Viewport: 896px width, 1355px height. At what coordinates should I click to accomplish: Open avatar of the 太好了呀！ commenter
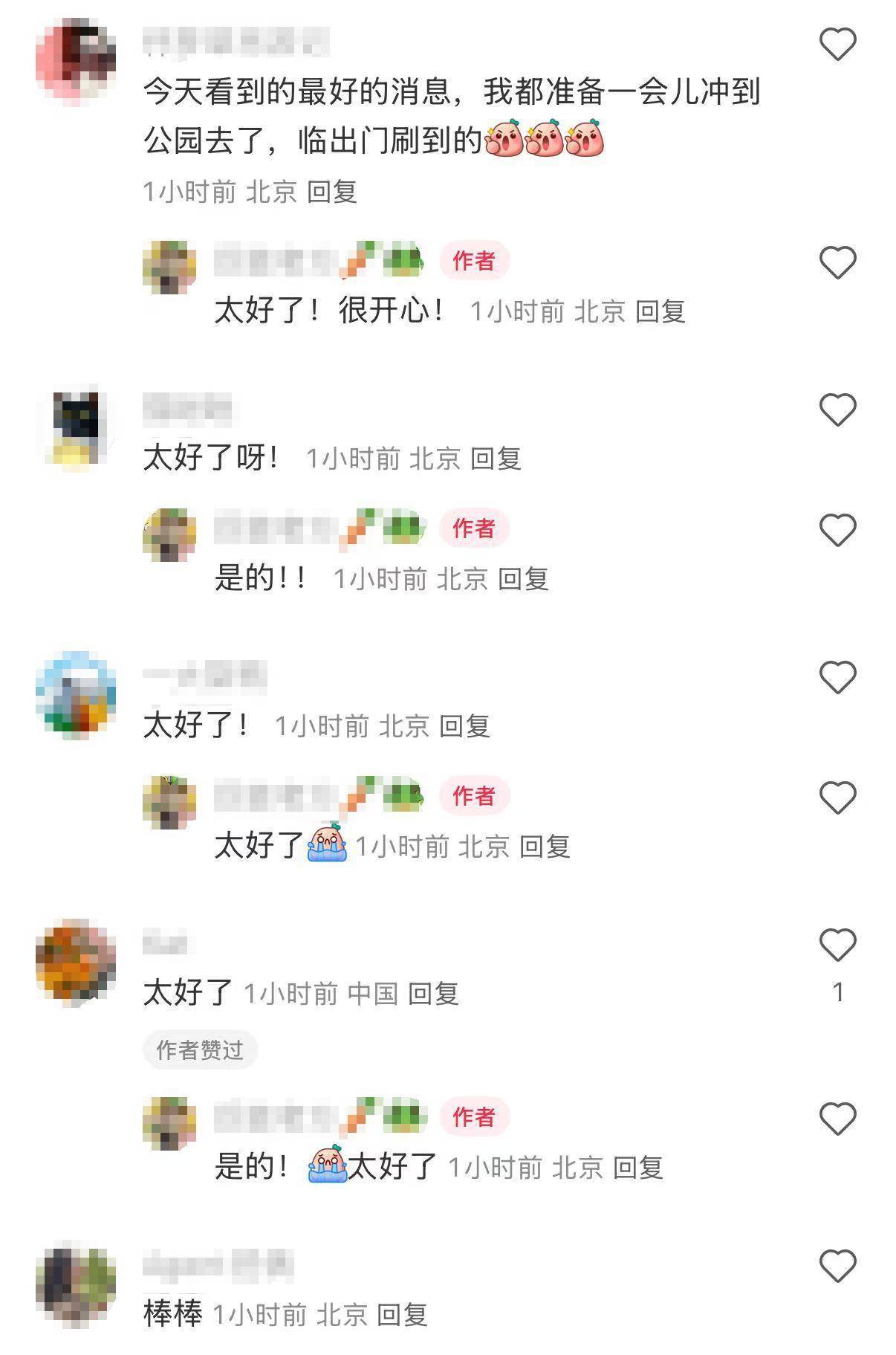pos(76,429)
